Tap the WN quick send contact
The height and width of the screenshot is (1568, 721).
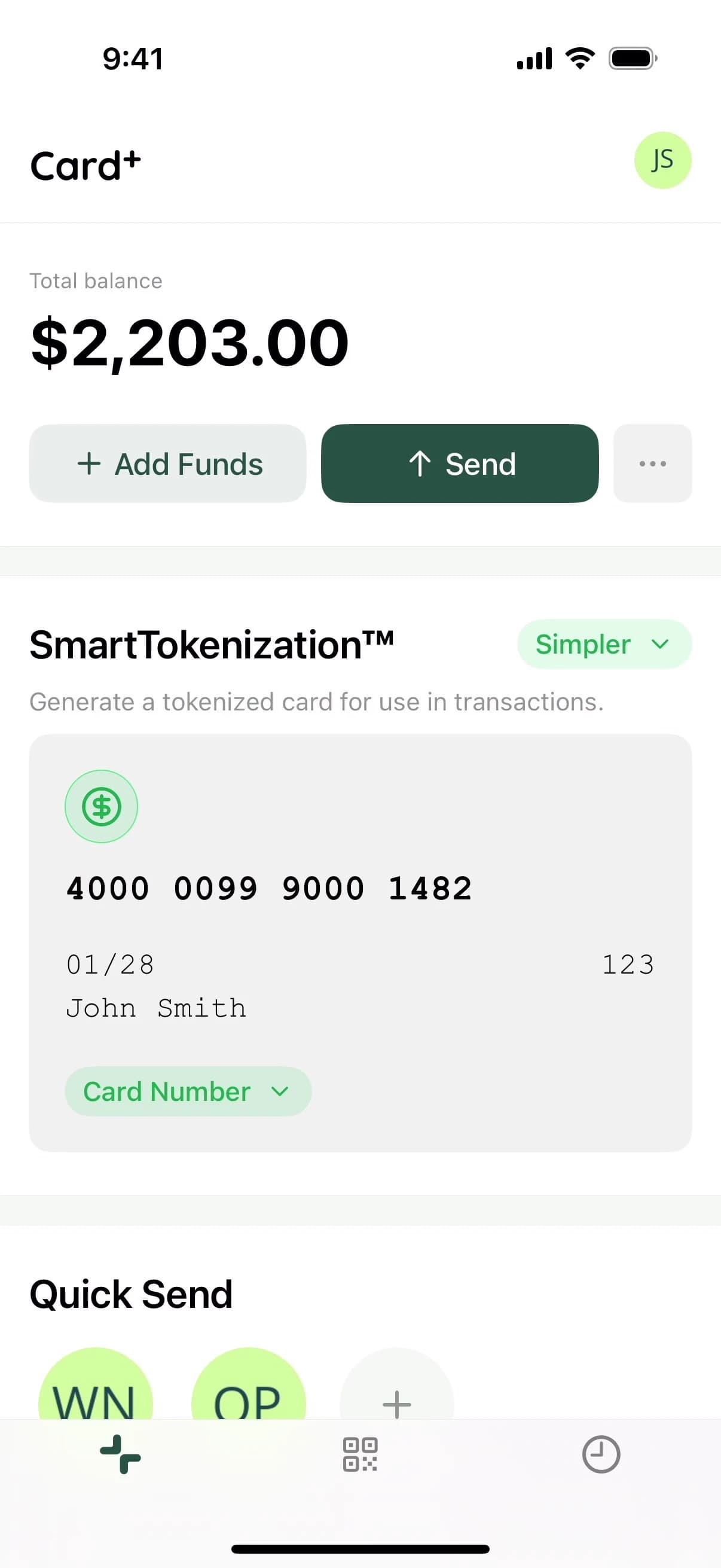point(96,1400)
